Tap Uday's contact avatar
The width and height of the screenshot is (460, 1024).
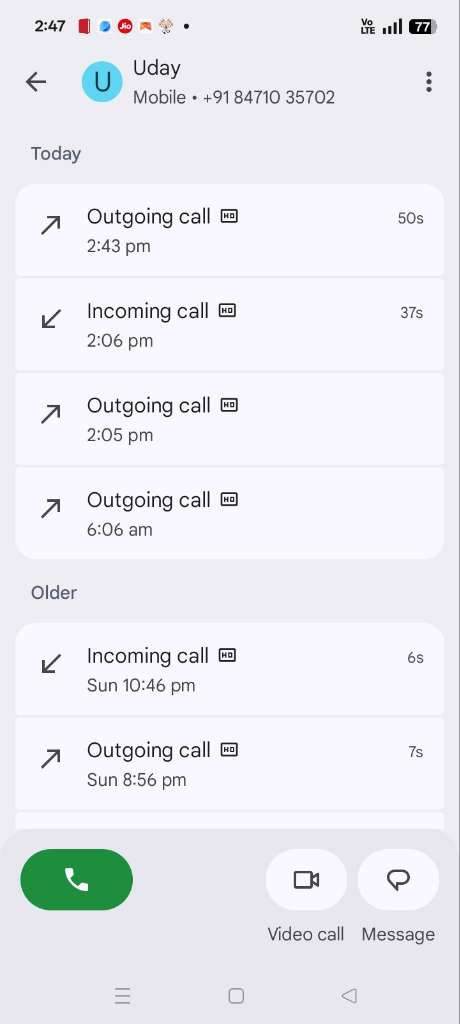(x=102, y=82)
